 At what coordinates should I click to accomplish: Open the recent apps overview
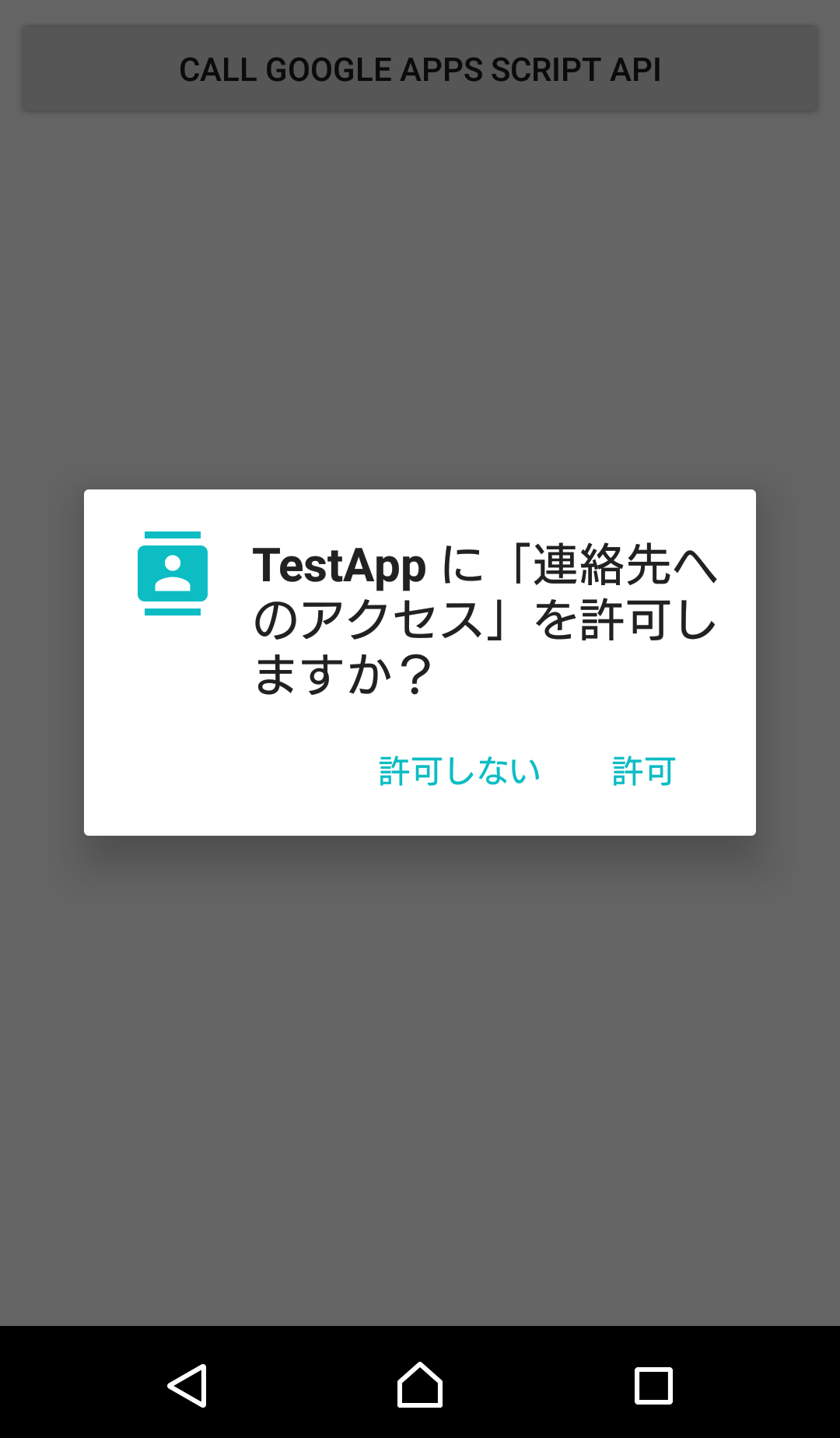pyautogui.click(x=653, y=1385)
